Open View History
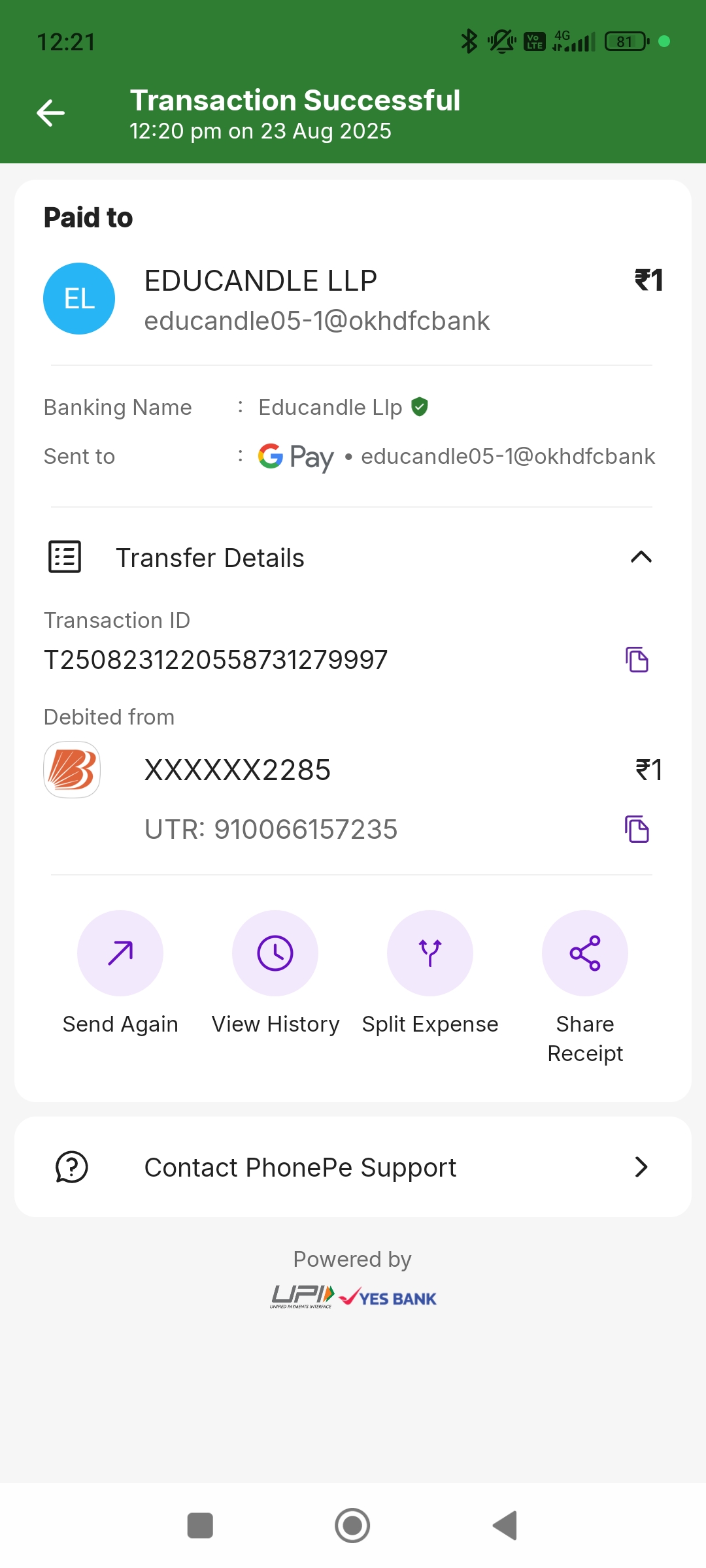This screenshot has height=1568, width=706. pos(275,953)
